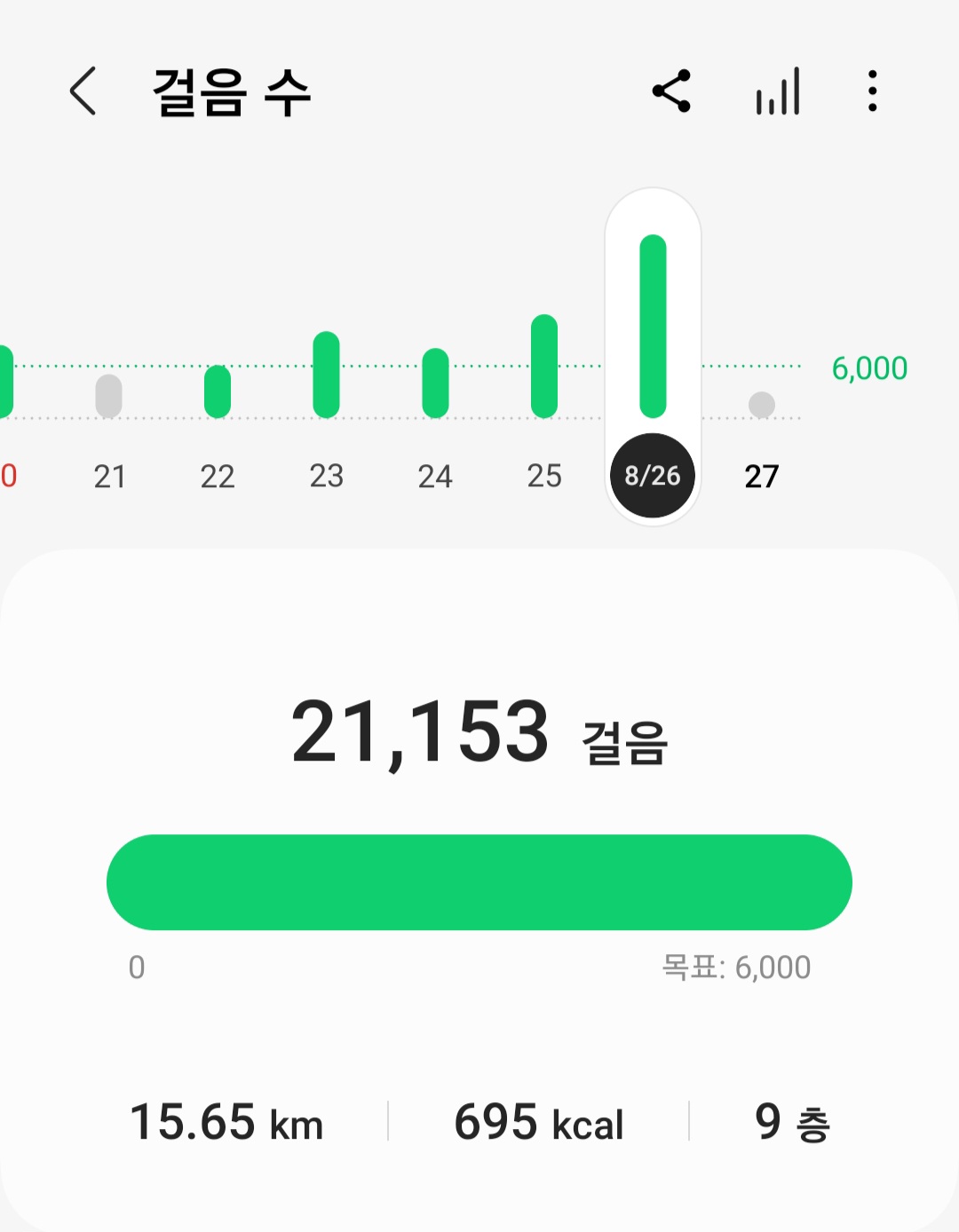This screenshot has height=1232, width=959.
Task: Open the step trends chart icon
Action: pyautogui.click(x=778, y=91)
